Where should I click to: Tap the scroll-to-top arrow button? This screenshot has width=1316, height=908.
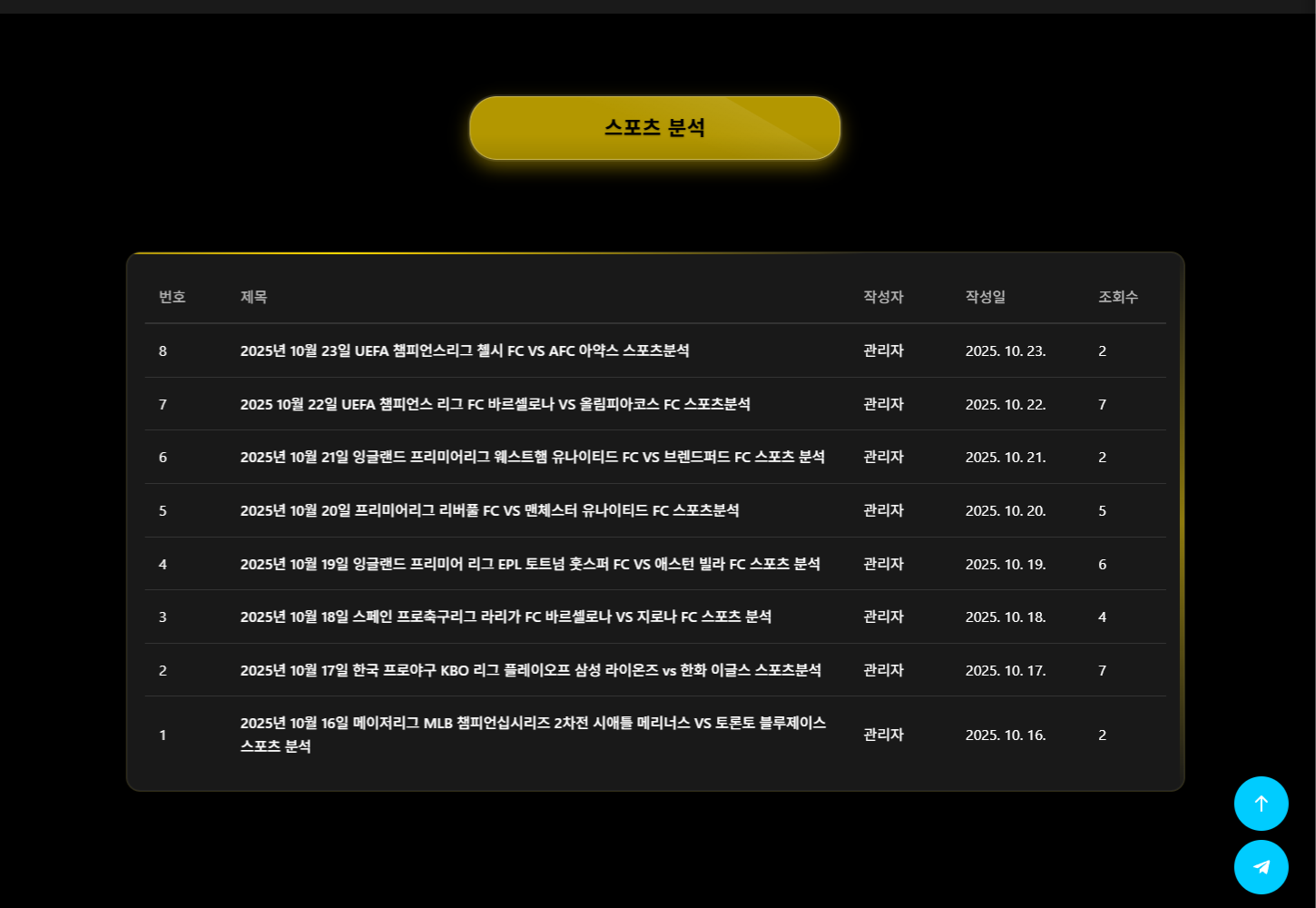click(1261, 804)
